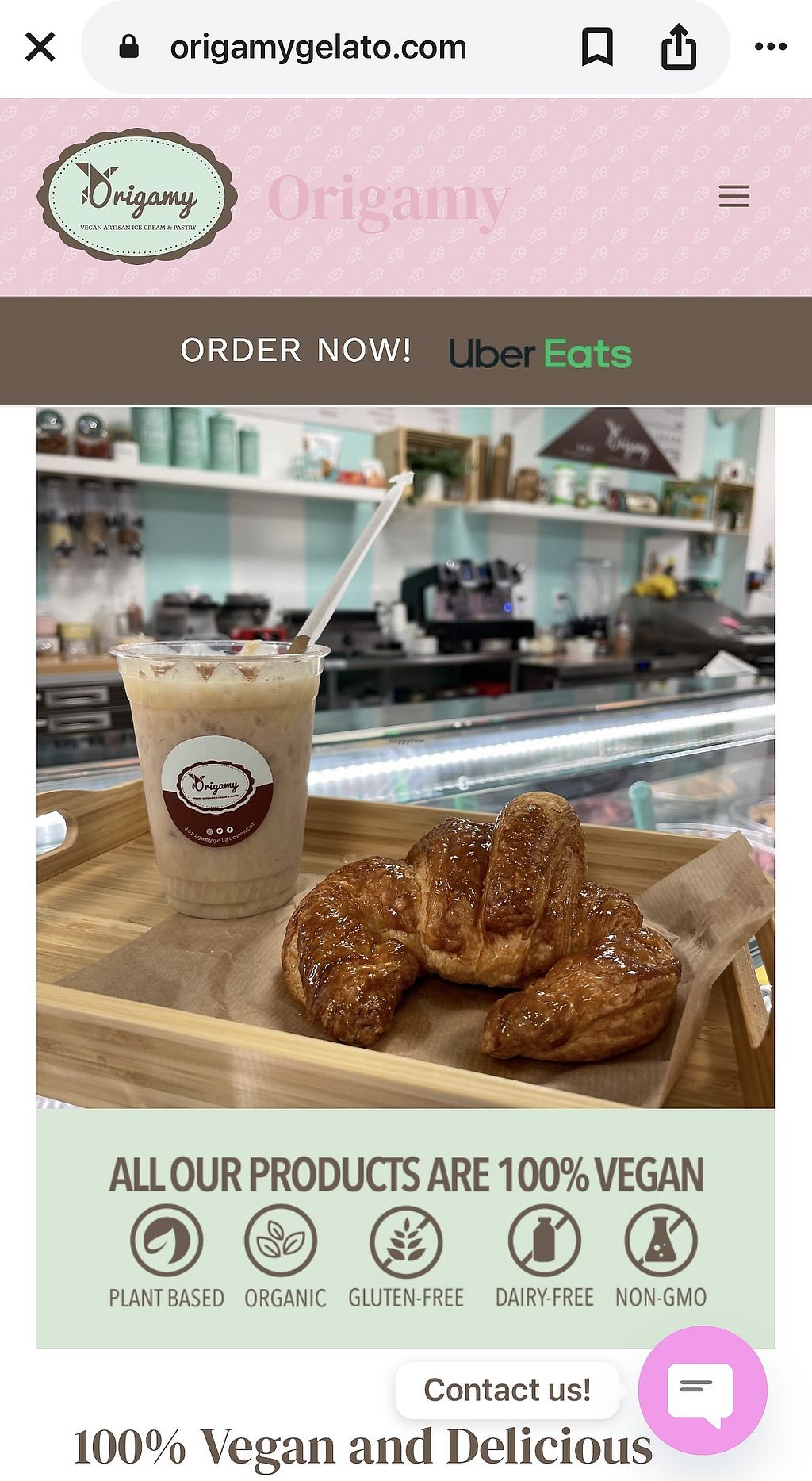Share this page
This screenshot has width=812, height=1481.
point(679,48)
